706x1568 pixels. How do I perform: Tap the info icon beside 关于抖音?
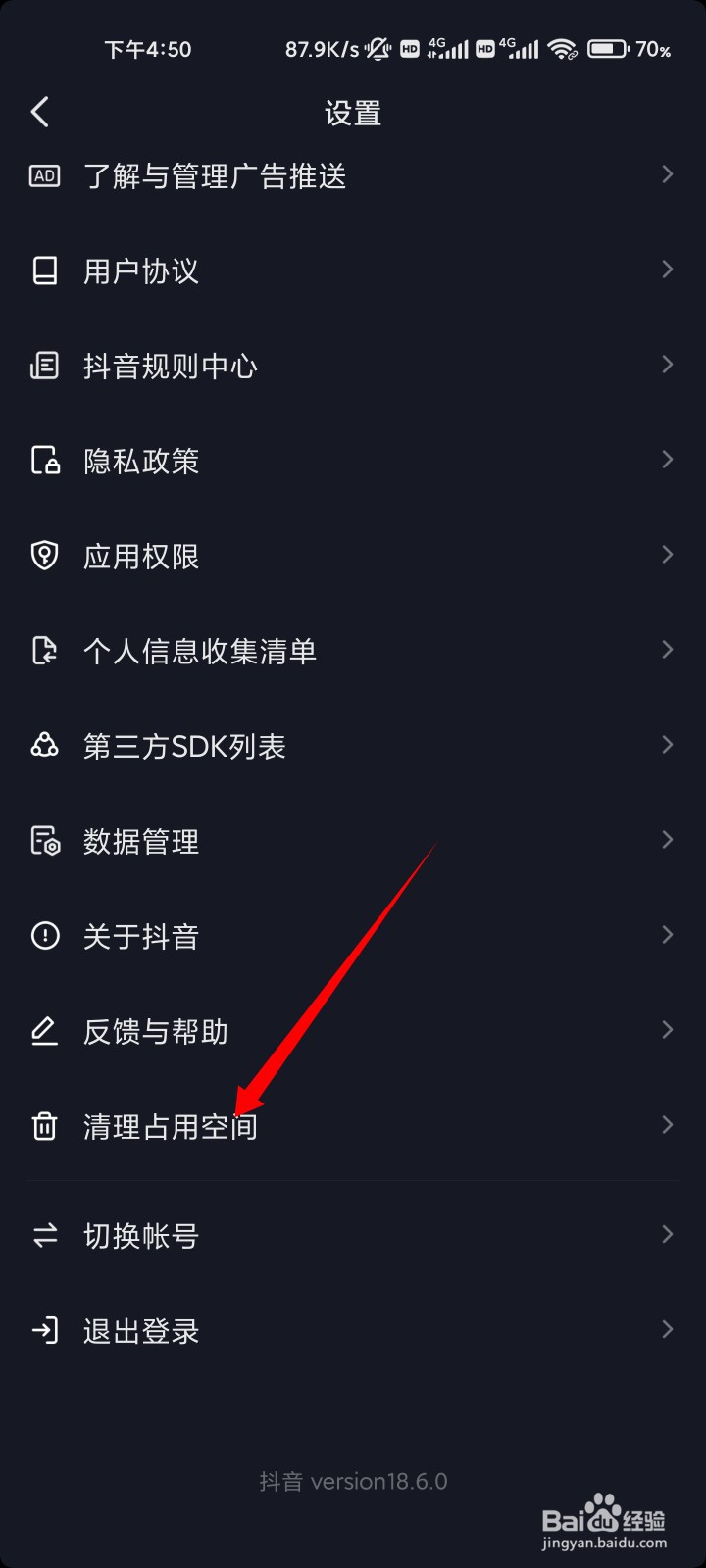coord(44,936)
